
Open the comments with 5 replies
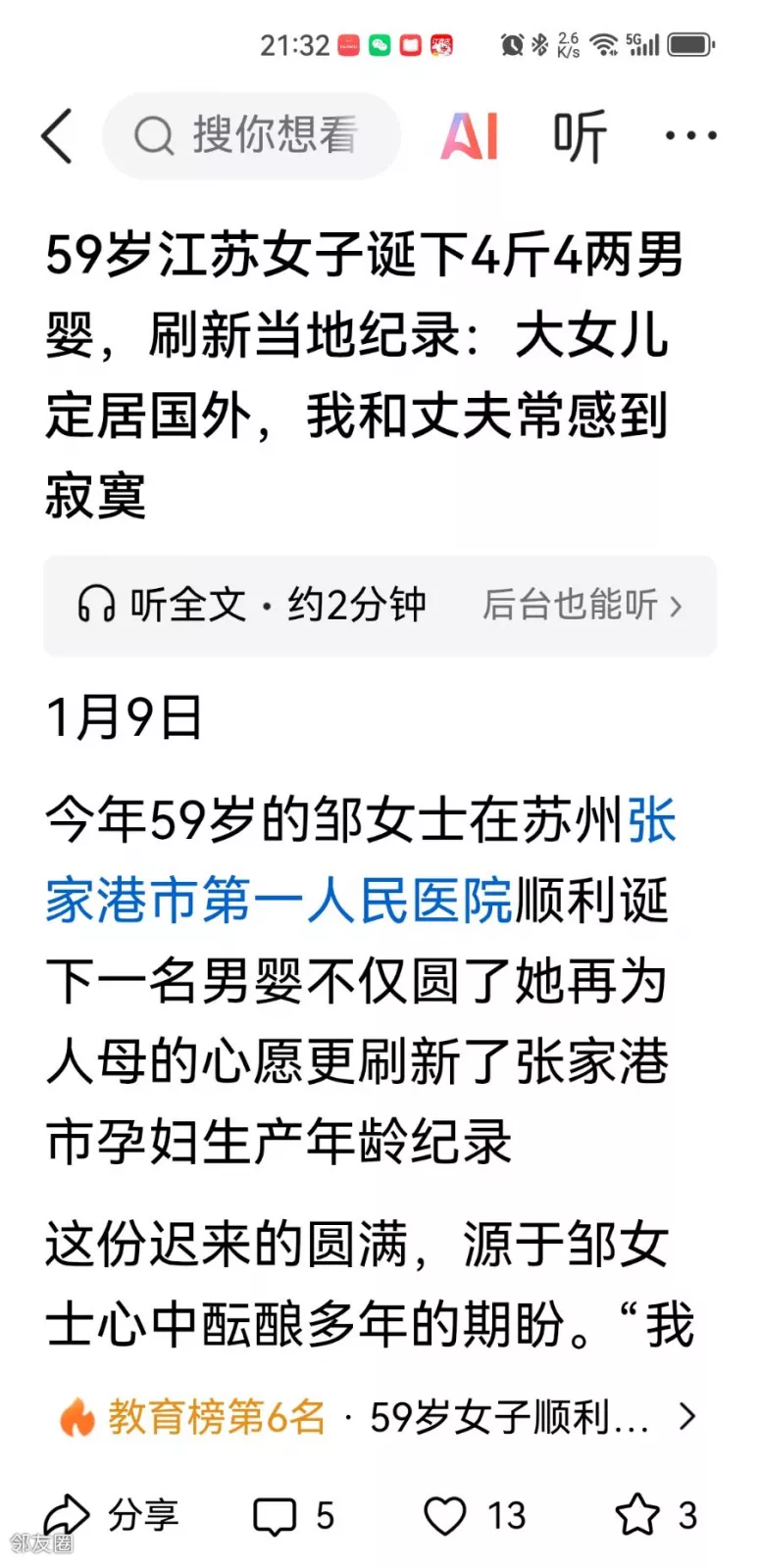(294, 1515)
